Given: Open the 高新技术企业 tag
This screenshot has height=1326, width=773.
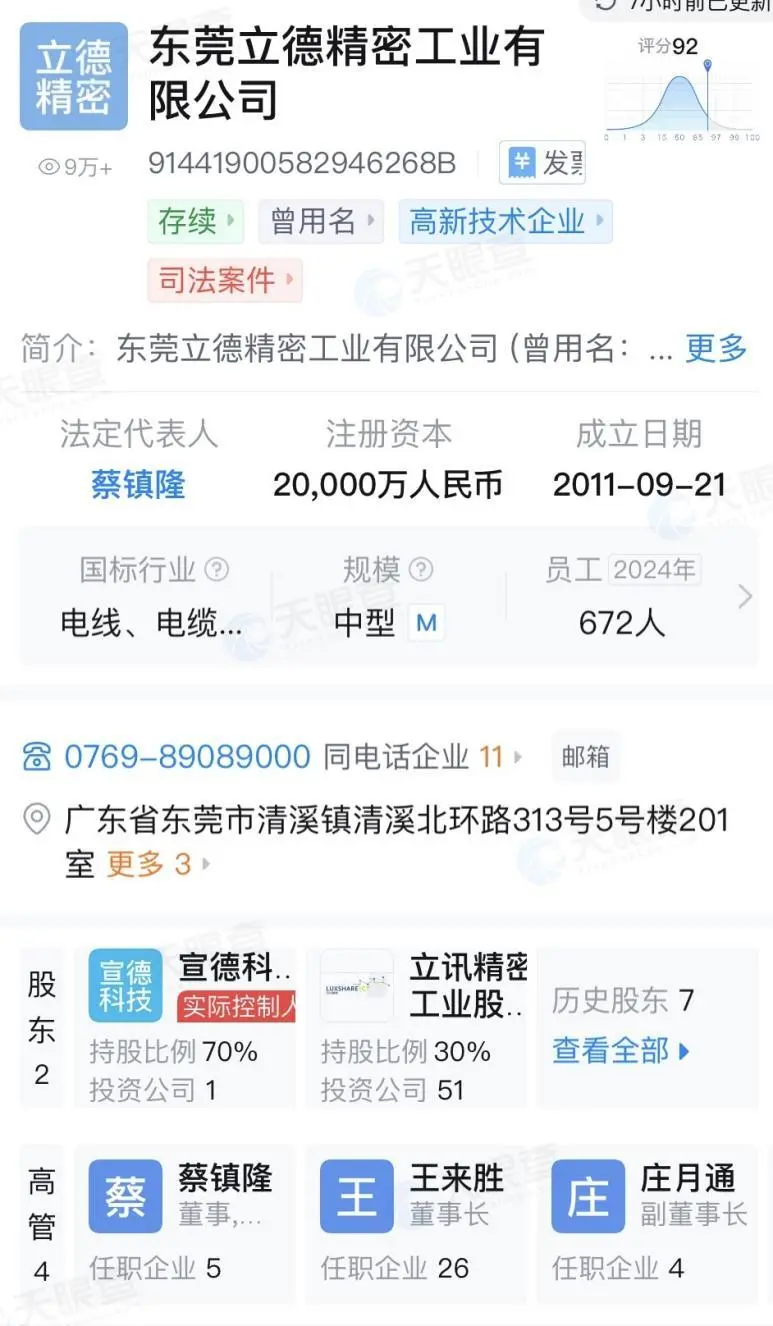Looking at the screenshot, I should [x=505, y=221].
